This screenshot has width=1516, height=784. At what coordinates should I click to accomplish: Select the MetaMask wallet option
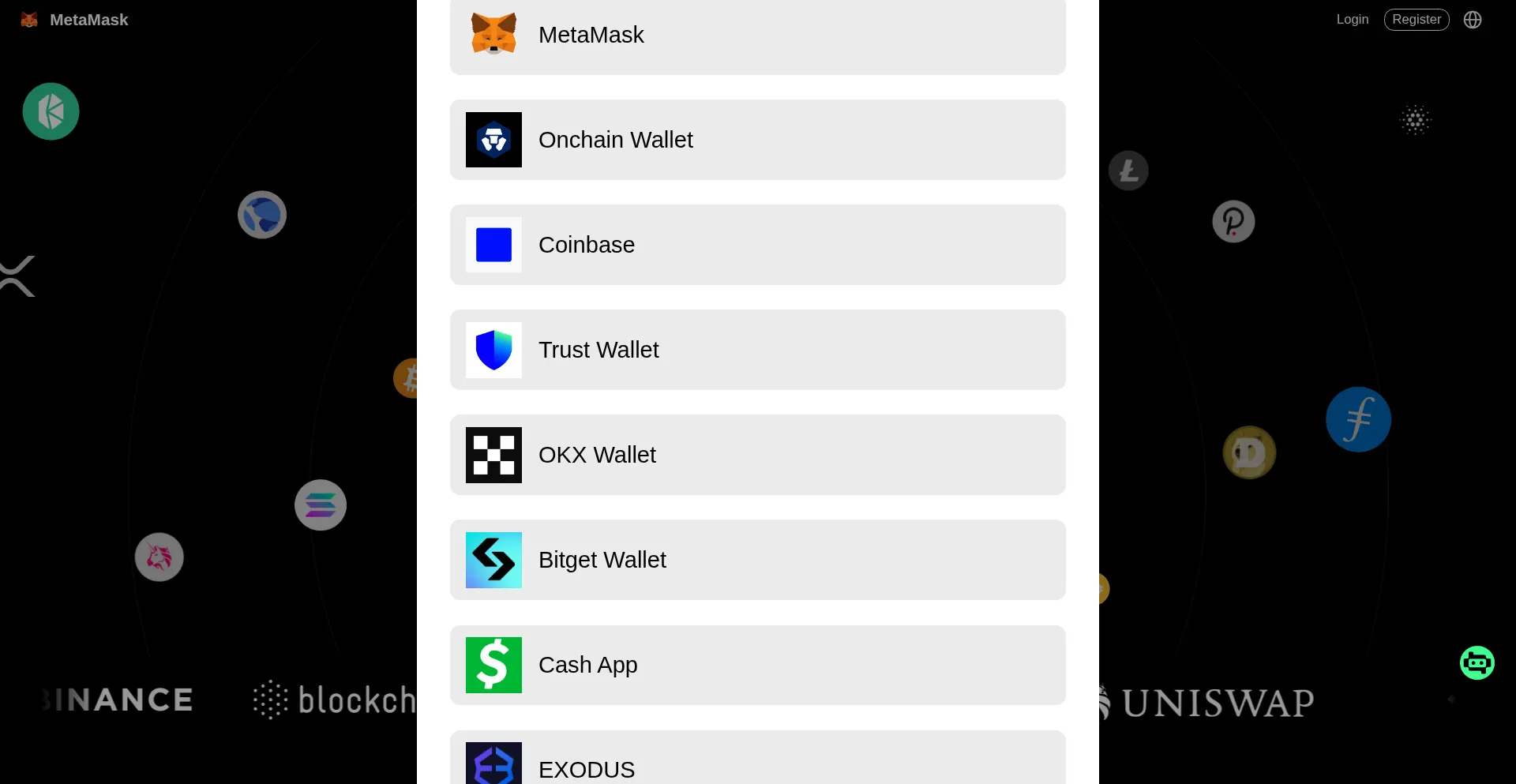(756, 36)
